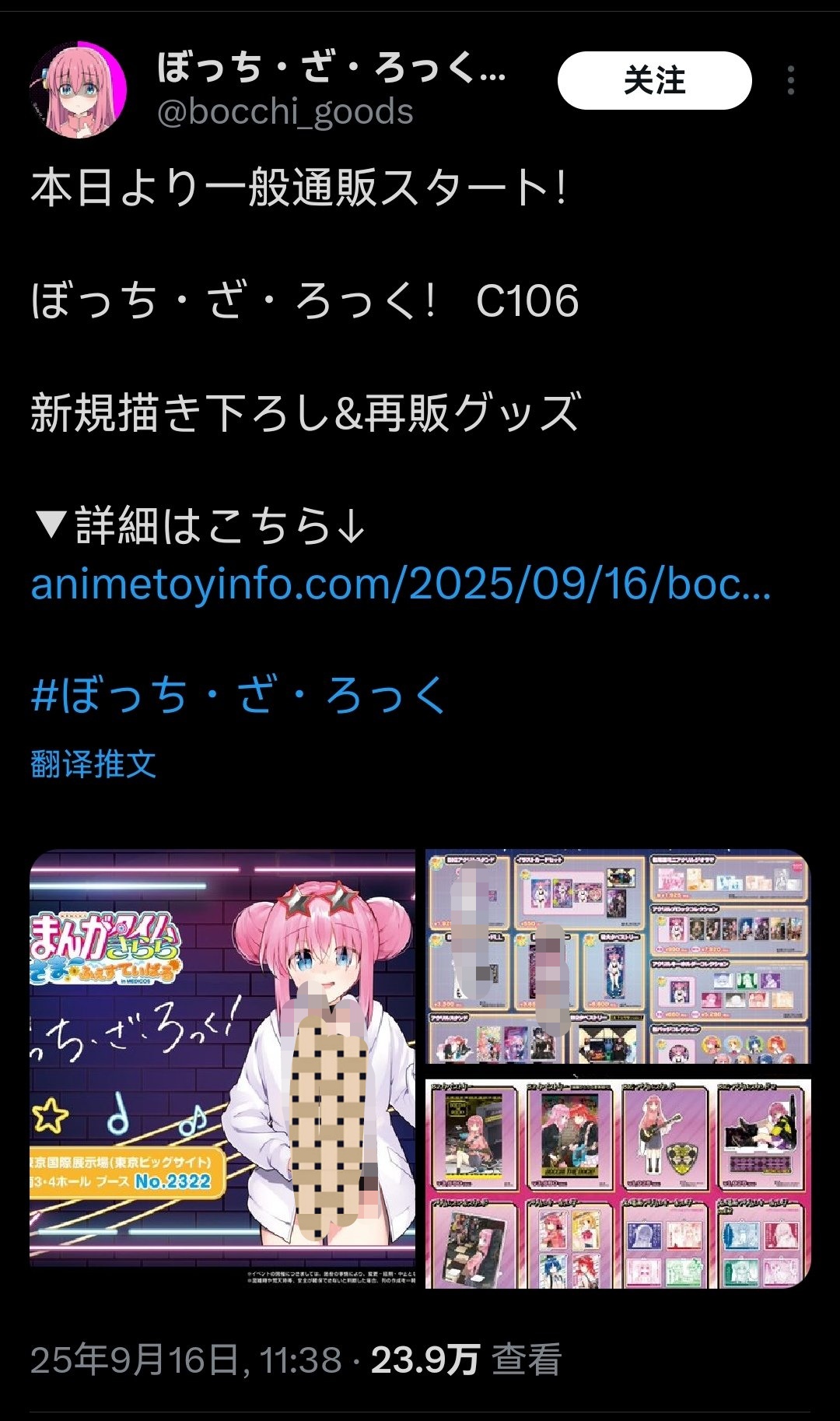This screenshot has height=1421, width=840.
Task: View the orange goods lineup image
Action: (x=618, y=956)
